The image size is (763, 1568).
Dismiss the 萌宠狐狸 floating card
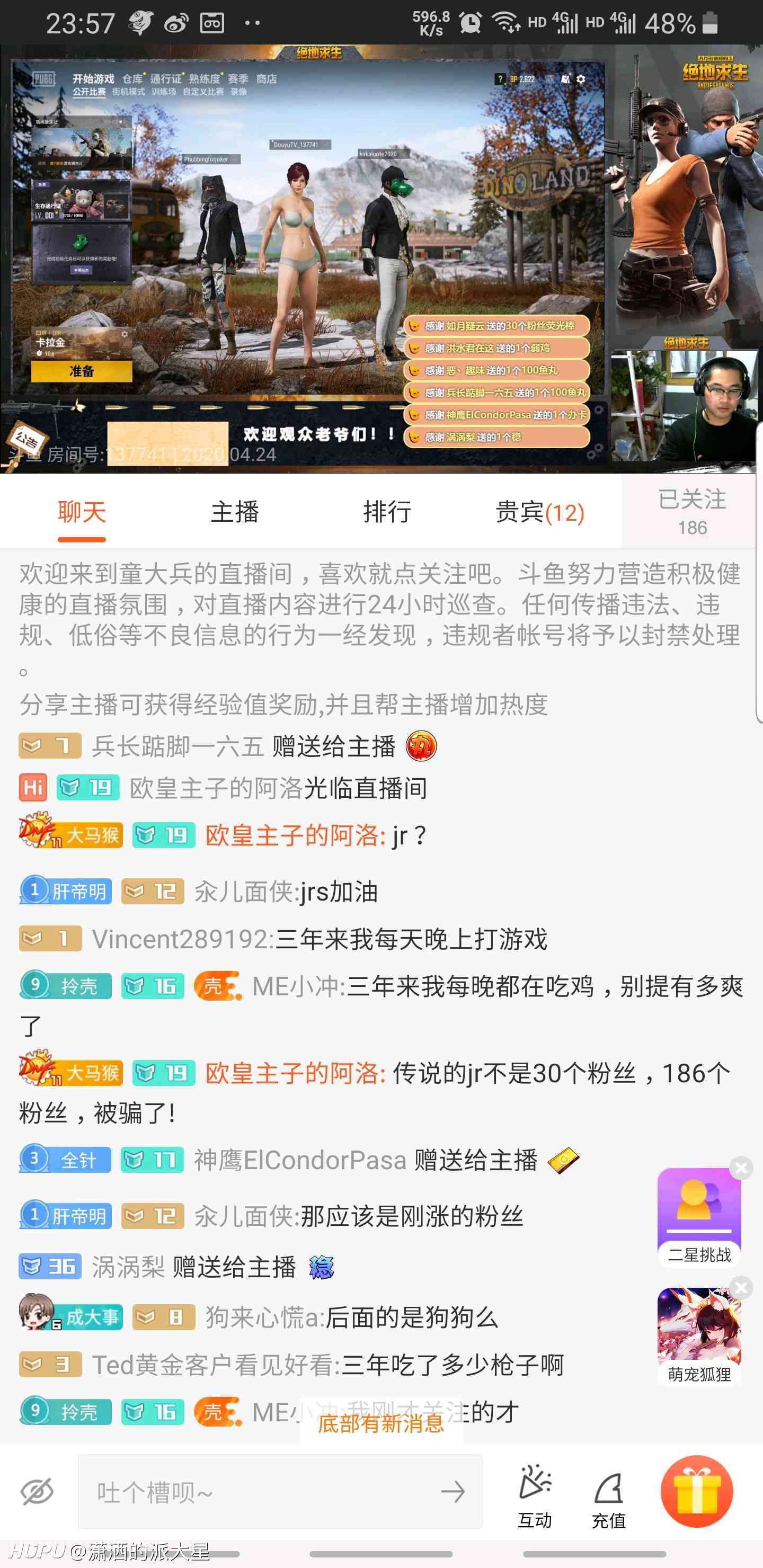tap(741, 1287)
